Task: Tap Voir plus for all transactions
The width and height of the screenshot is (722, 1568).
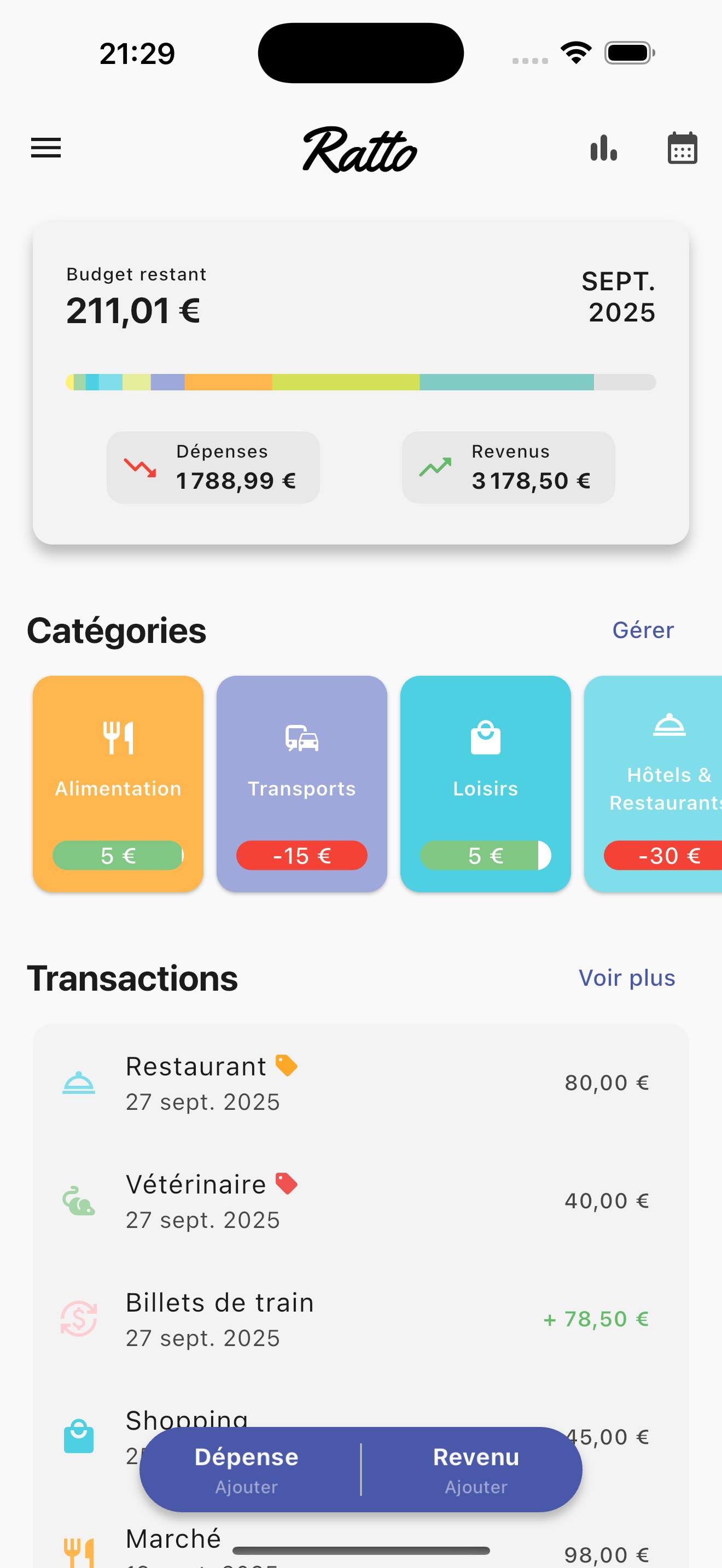Action: coord(626,978)
